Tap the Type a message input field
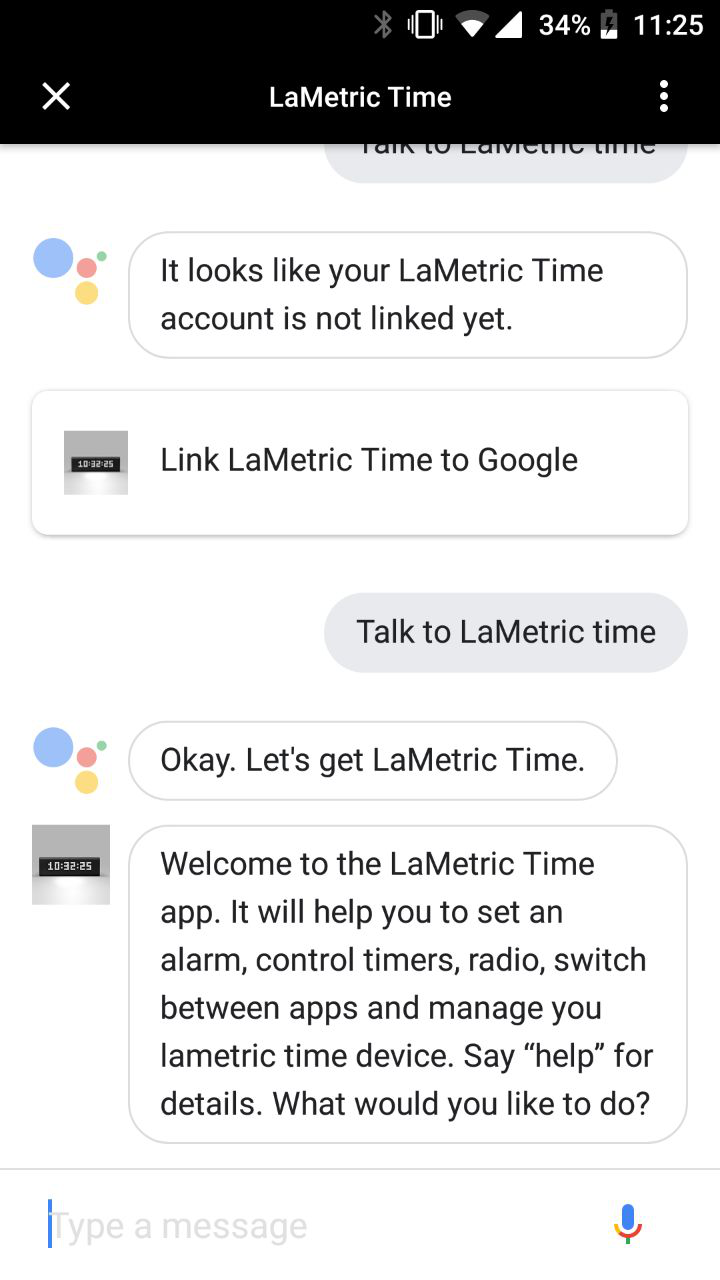The height and width of the screenshot is (1280, 720). 250,1222
